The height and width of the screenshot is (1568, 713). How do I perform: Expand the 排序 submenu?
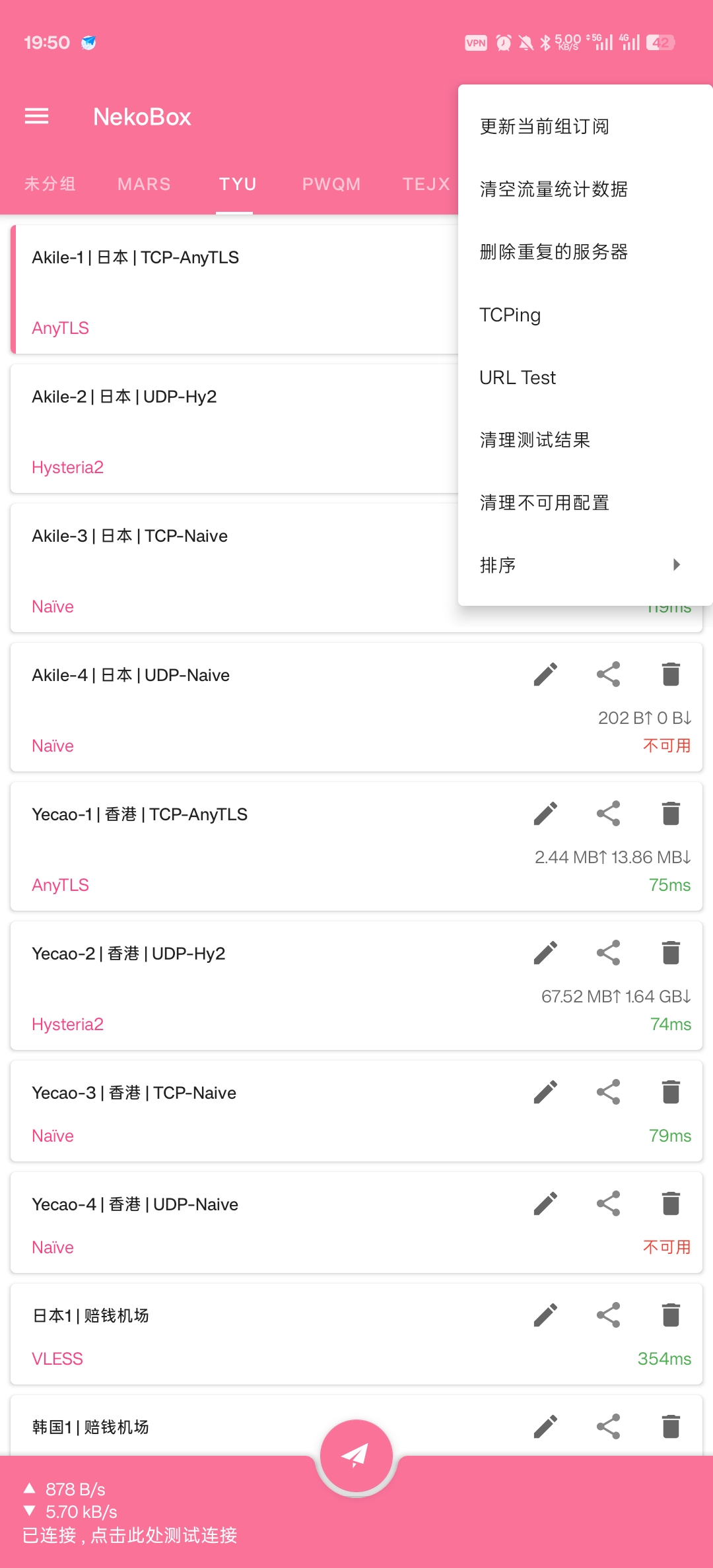[586, 565]
